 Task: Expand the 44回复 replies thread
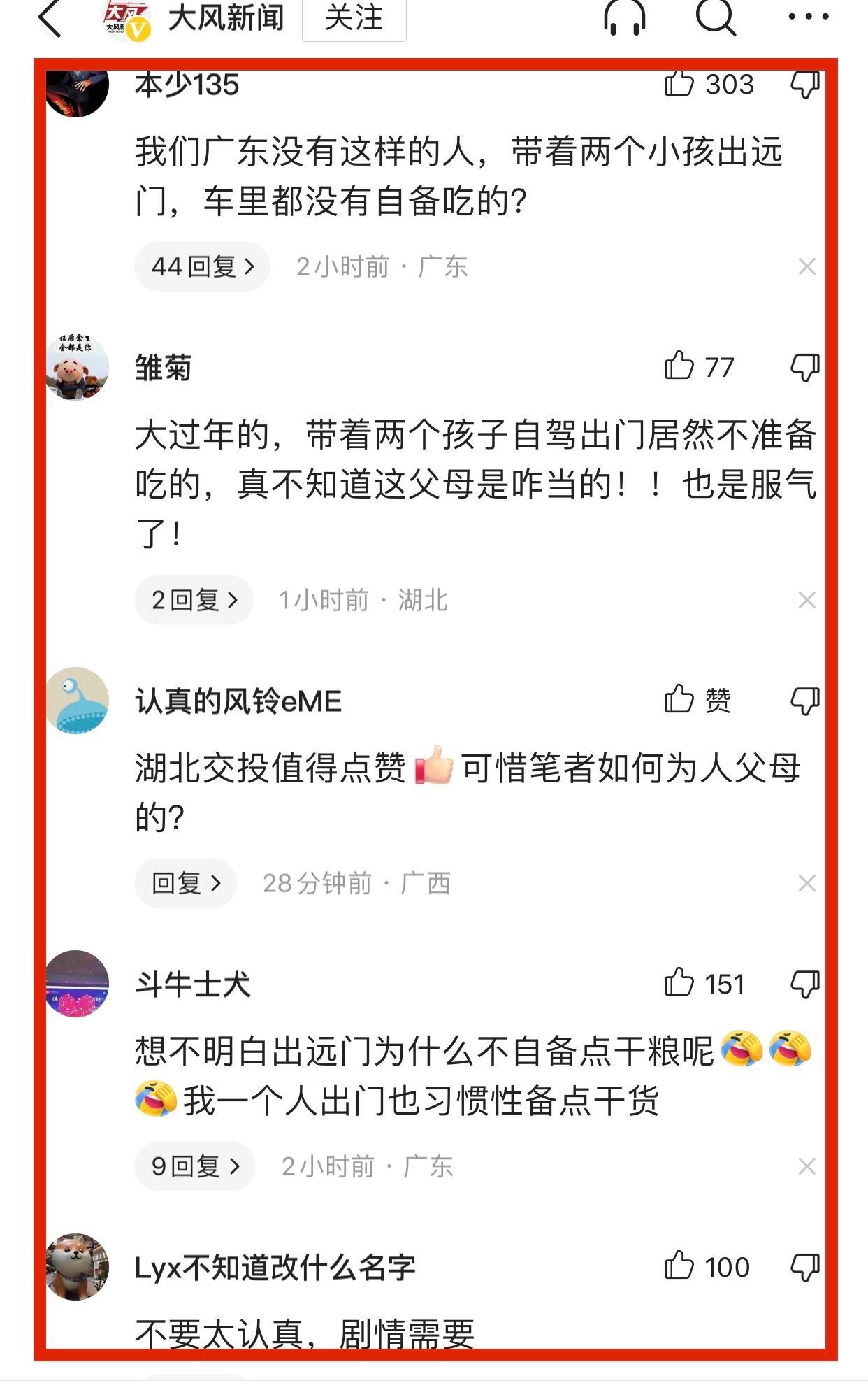[202, 266]
